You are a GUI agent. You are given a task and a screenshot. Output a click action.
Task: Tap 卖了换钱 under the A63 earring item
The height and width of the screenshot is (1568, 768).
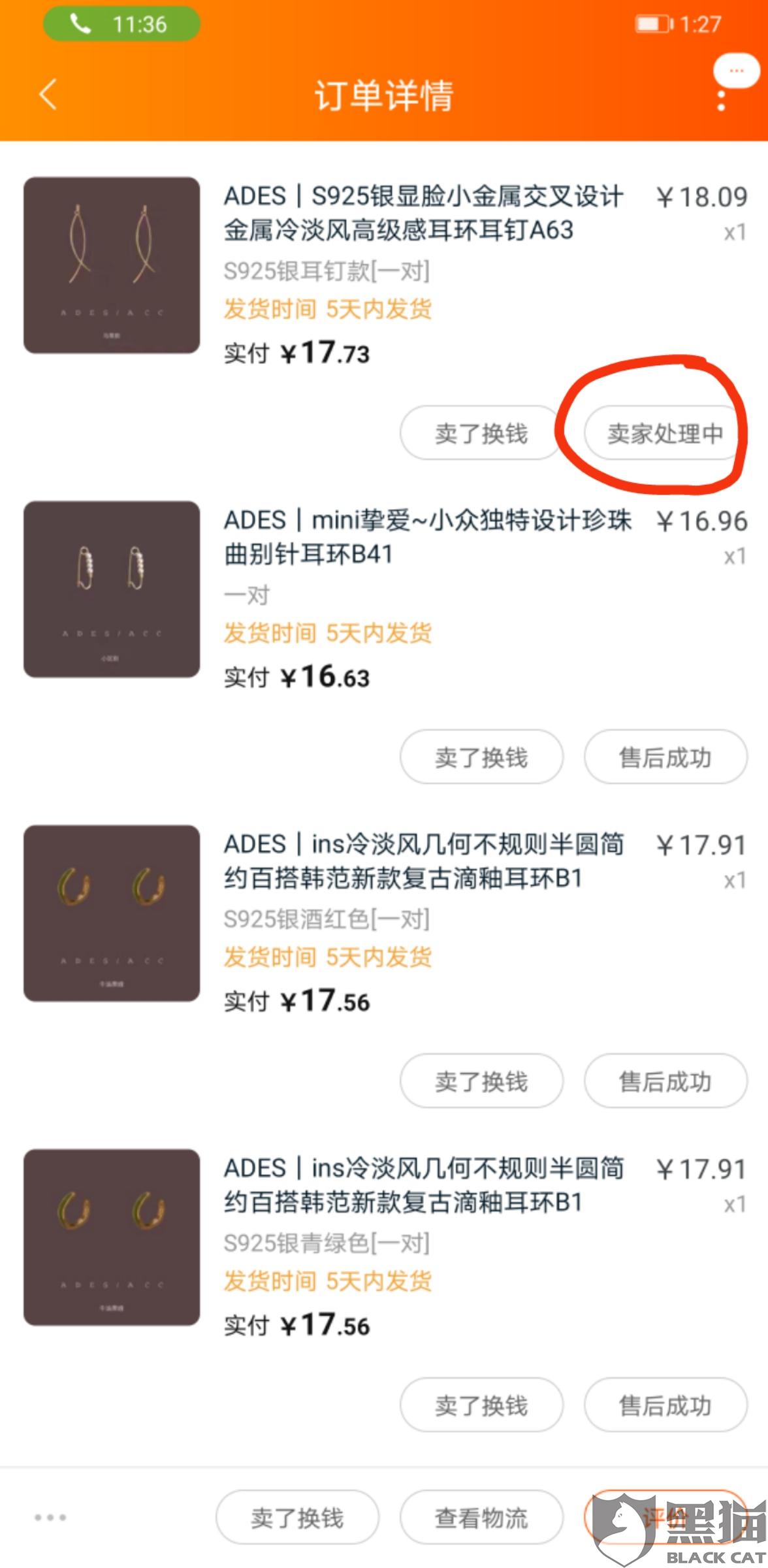pyautogui.click(x=481, y=433)
